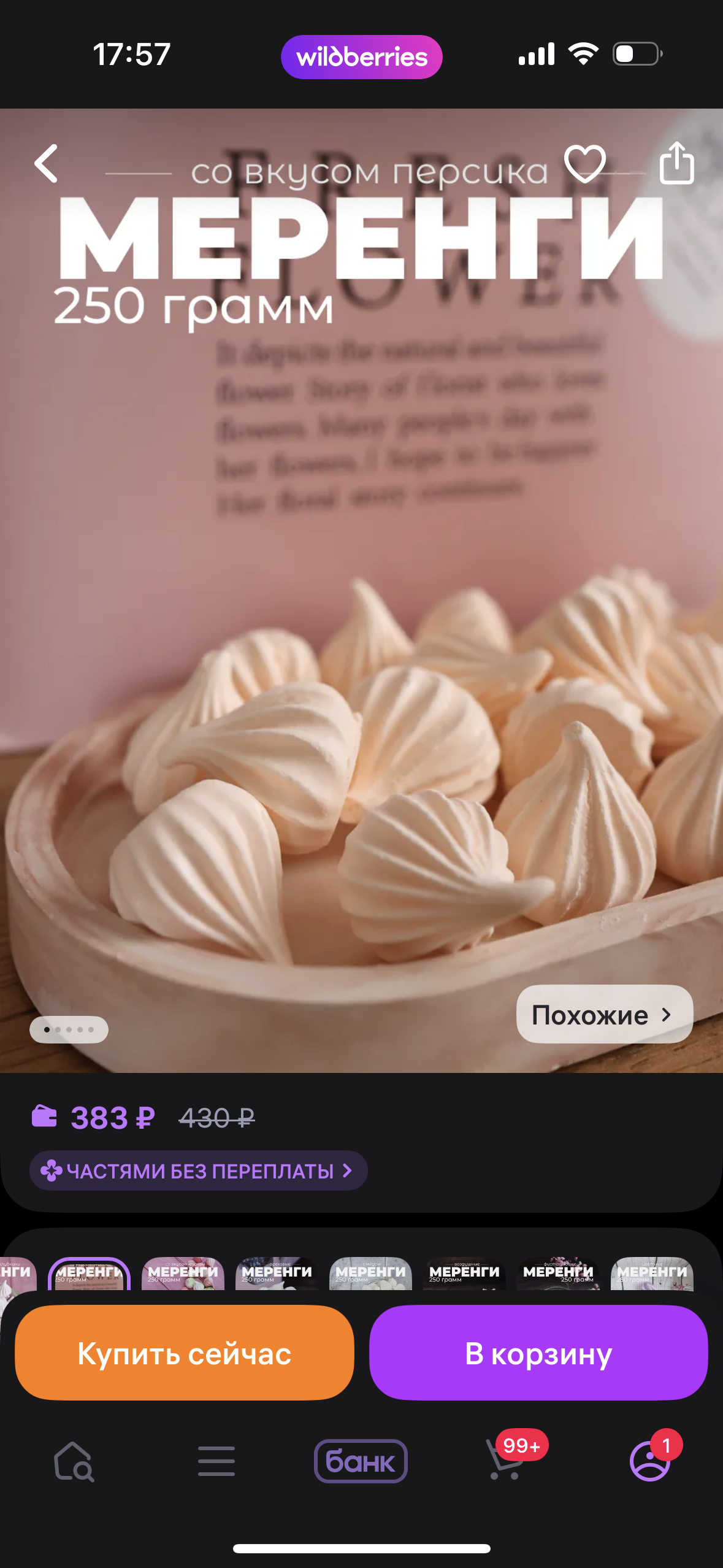Open the profile tab
723x1568 pixels.
tap(650, 1461)
